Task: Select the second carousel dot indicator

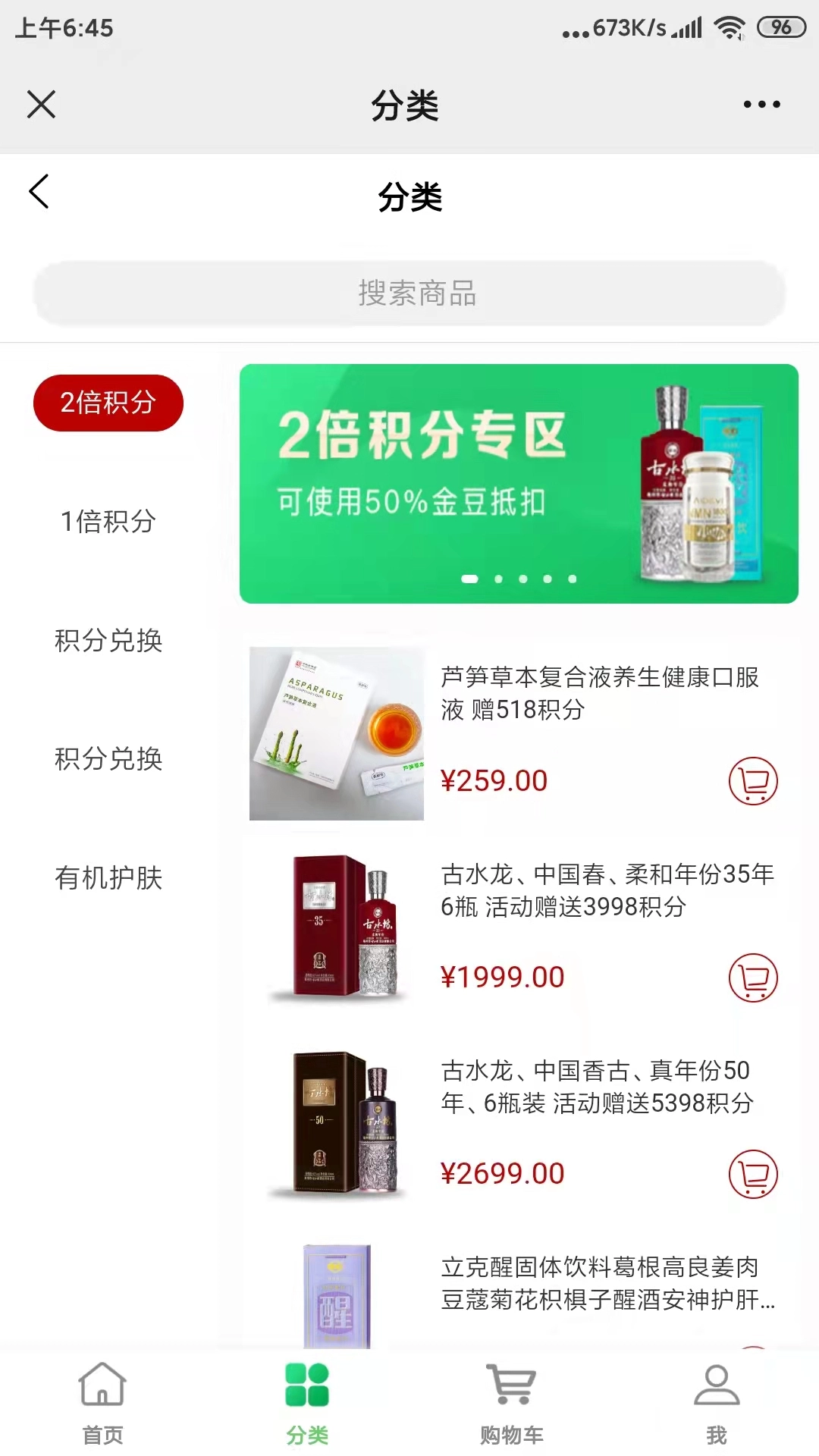Action: click(x=498, y=578)
